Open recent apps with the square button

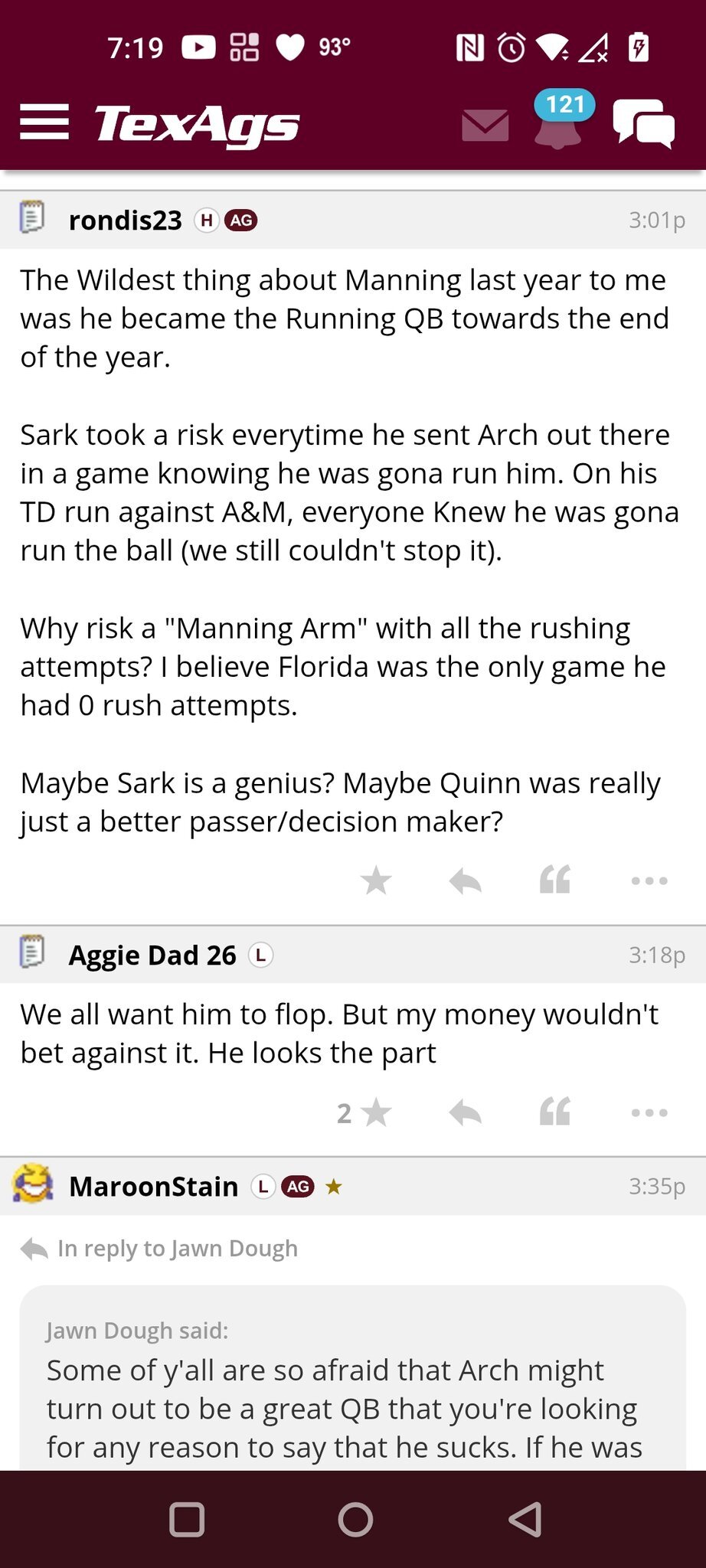pyautogui.click(x=187, y=1520)
